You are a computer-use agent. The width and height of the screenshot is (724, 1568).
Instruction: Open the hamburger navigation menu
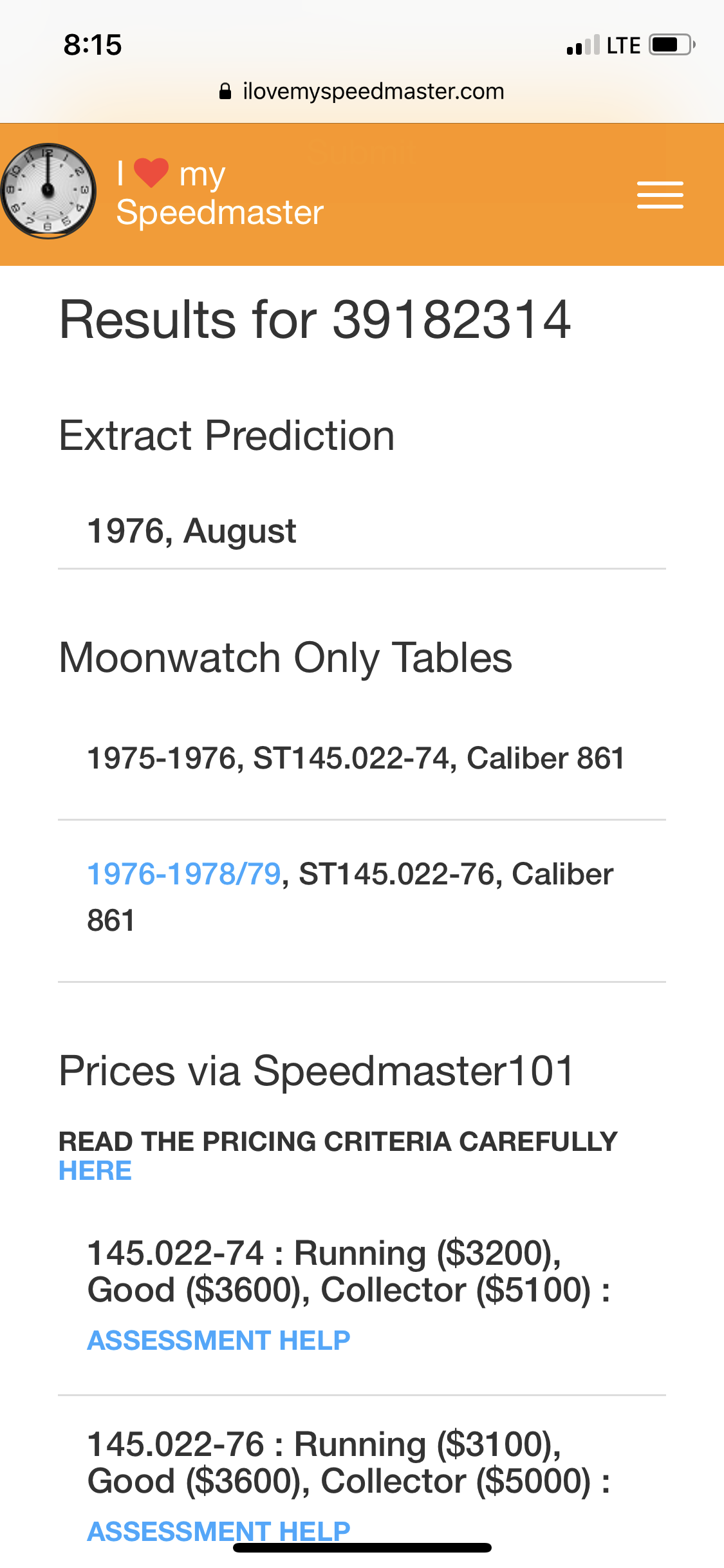[660, 195]
